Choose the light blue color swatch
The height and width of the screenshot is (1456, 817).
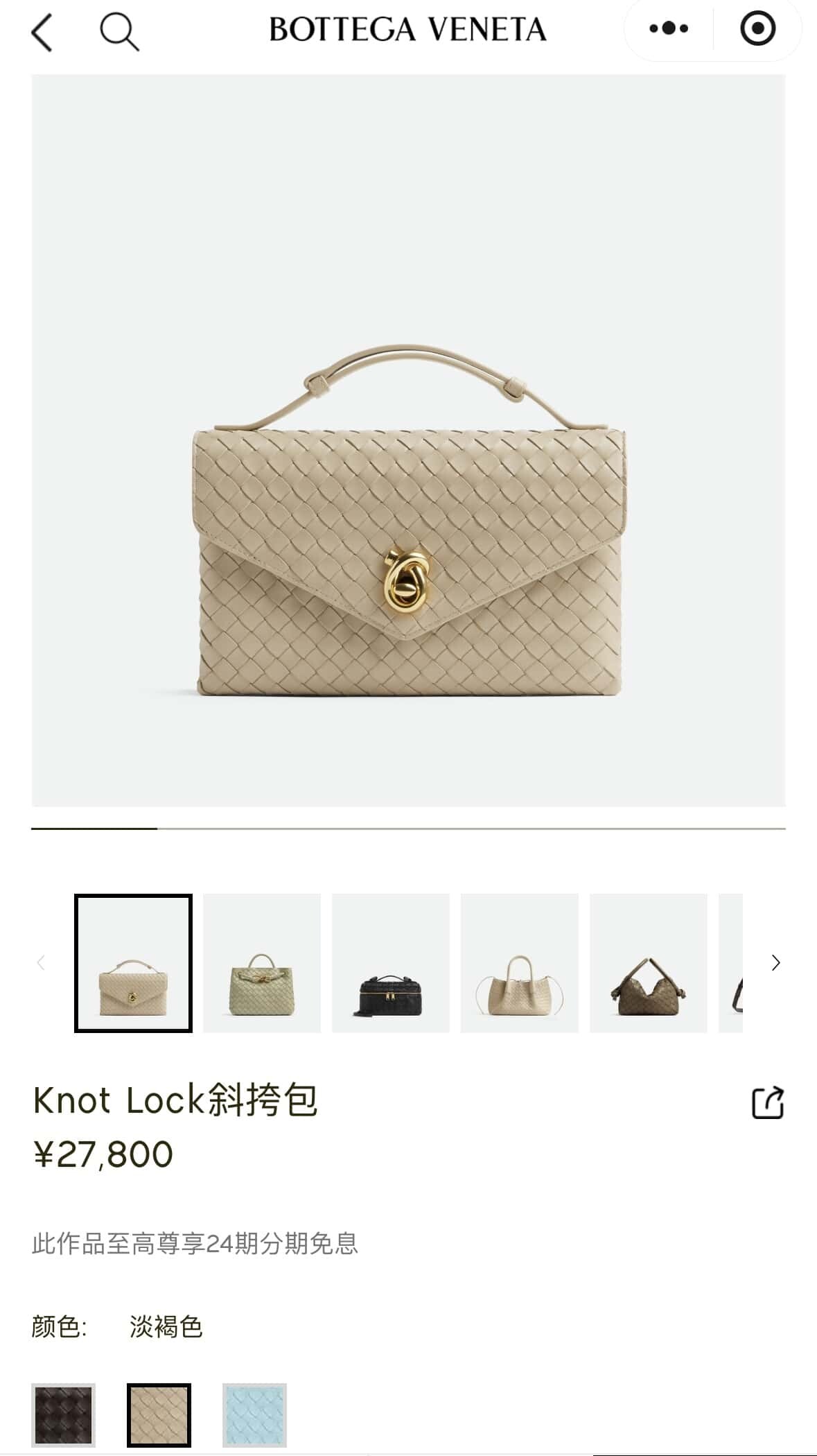pyautogui.click(x=254, y=1415)
